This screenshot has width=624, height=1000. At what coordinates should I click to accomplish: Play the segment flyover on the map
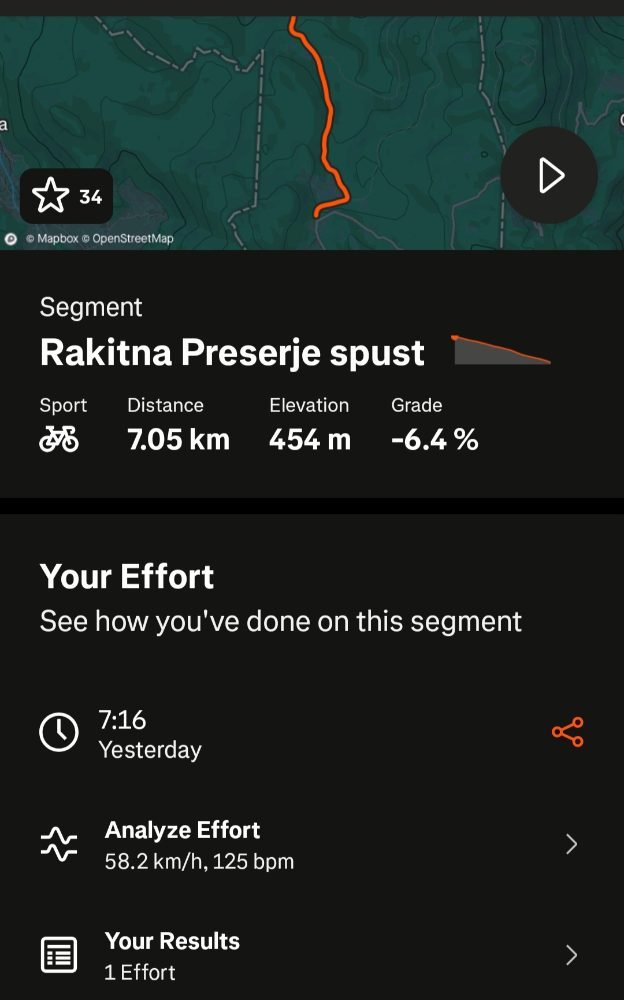point(549,175)
